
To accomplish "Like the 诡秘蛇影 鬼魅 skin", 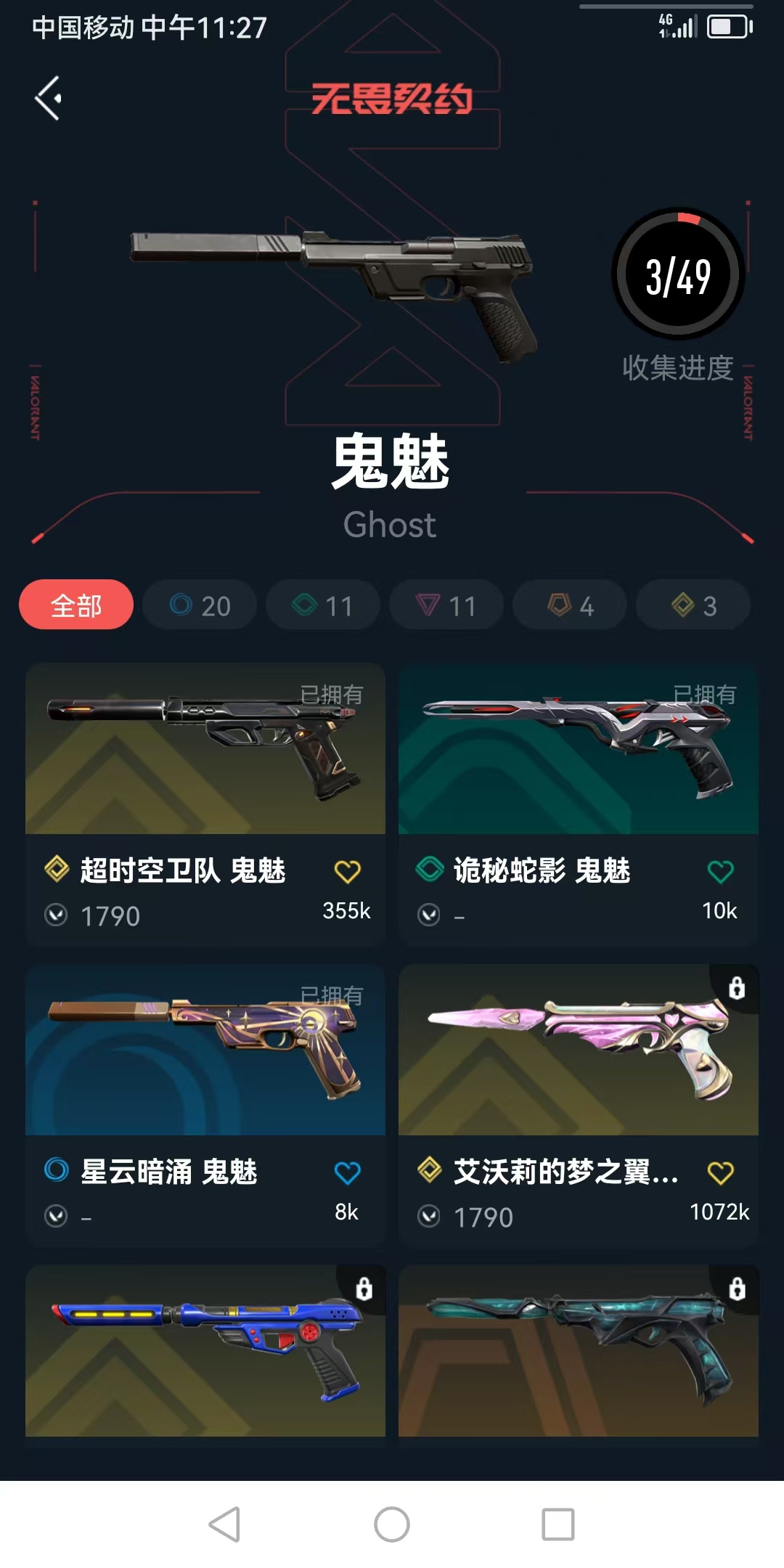I will tap(720, 871).
